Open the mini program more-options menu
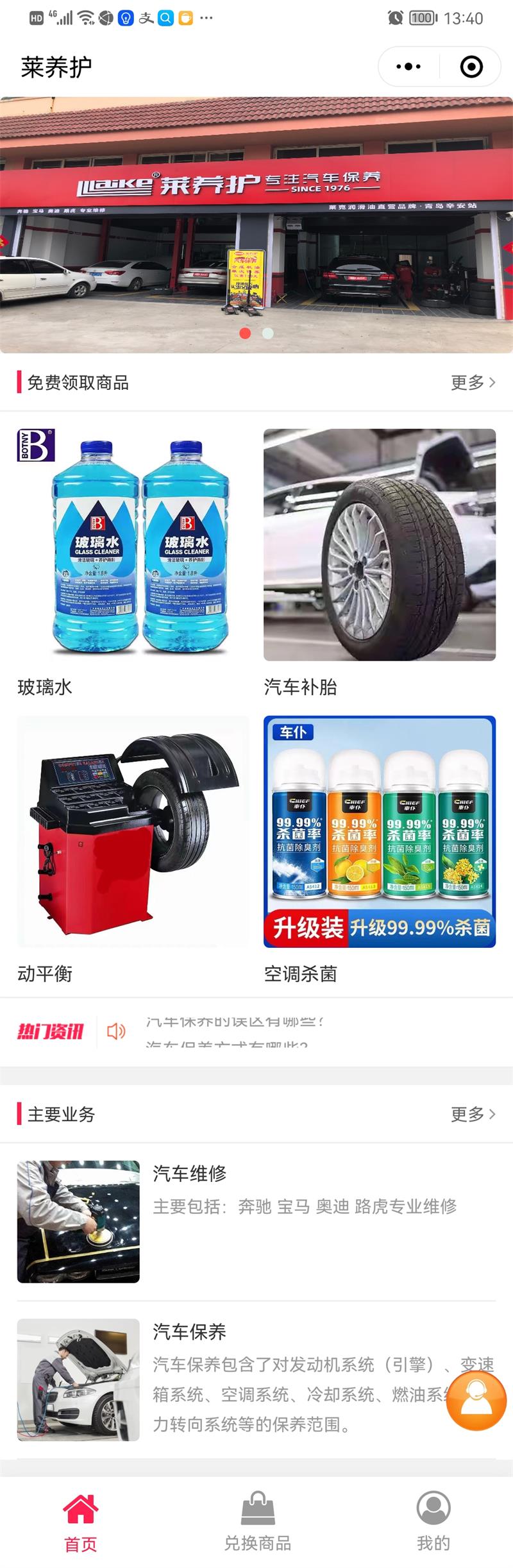The image size is (513, 1568). pos(408,67)
